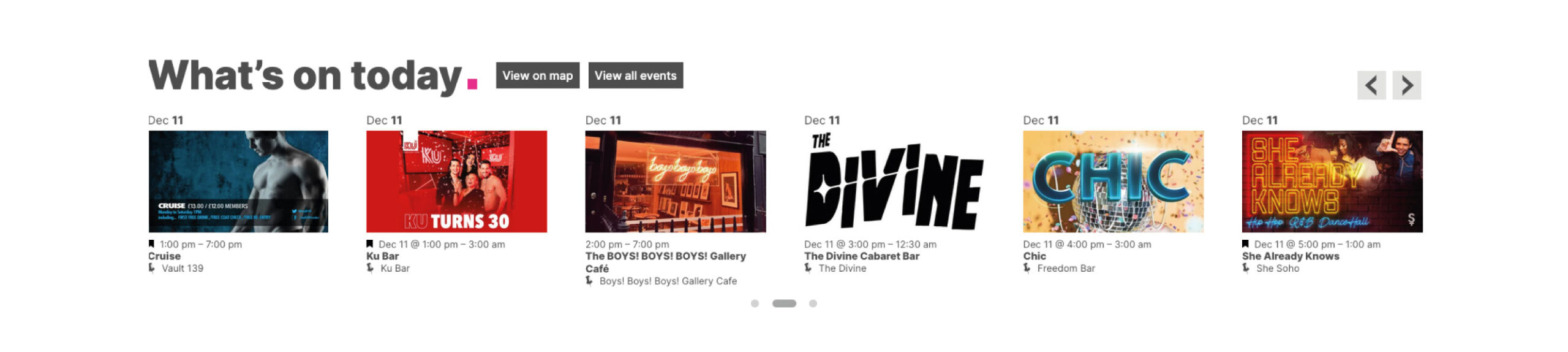
Task: Show next events with right arrow
Action: point(1406,85)
